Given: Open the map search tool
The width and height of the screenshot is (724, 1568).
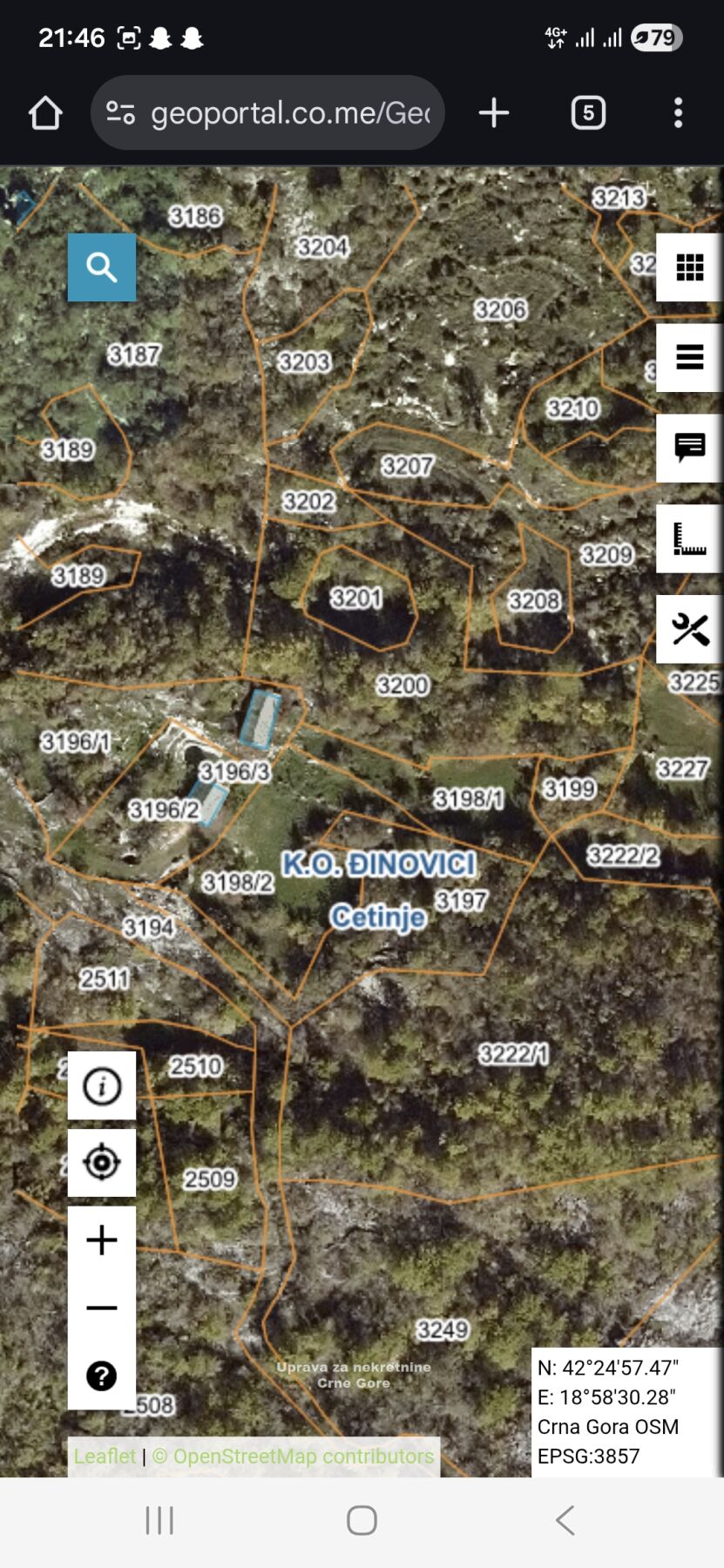Looking at the screenshot, I should (x=102, y=267).
